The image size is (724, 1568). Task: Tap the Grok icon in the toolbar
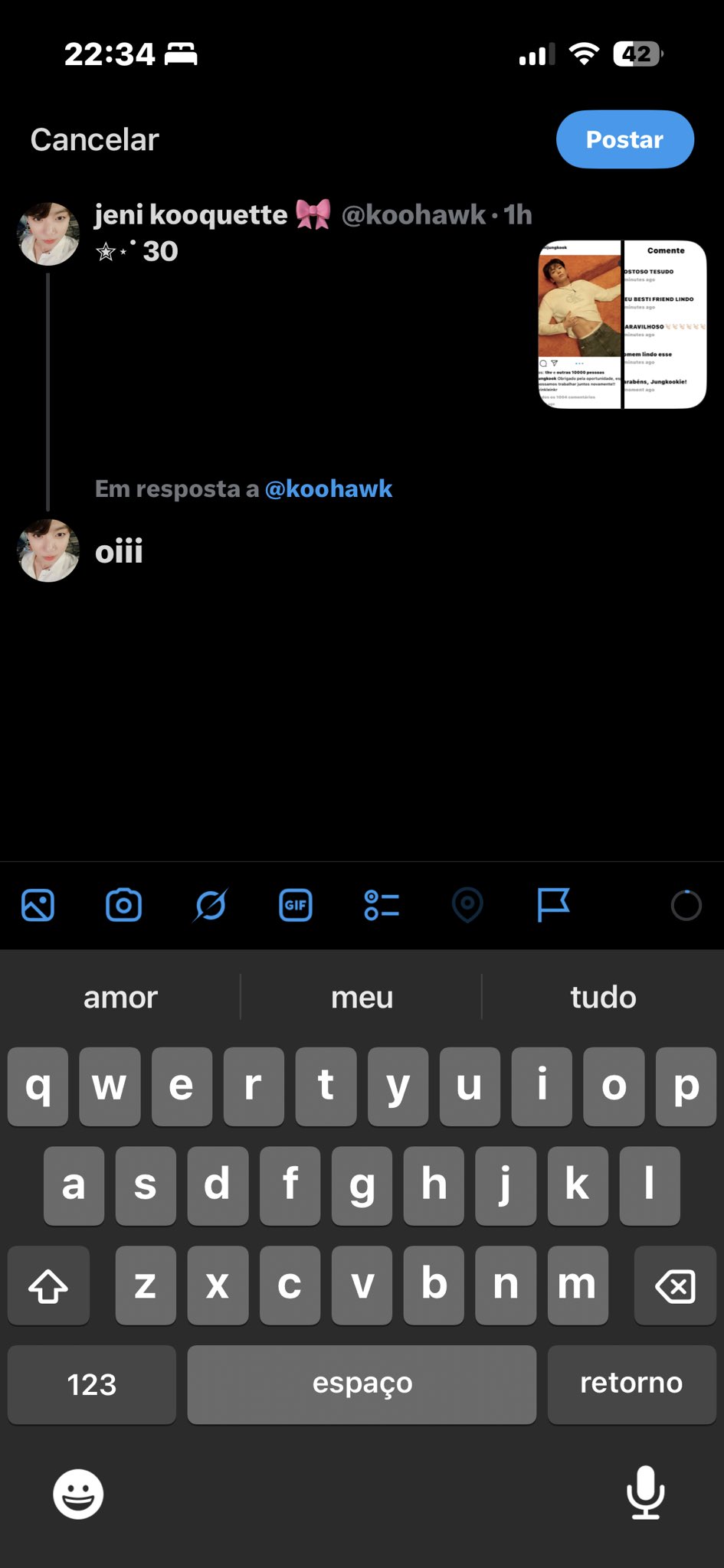tap(210, 905)
